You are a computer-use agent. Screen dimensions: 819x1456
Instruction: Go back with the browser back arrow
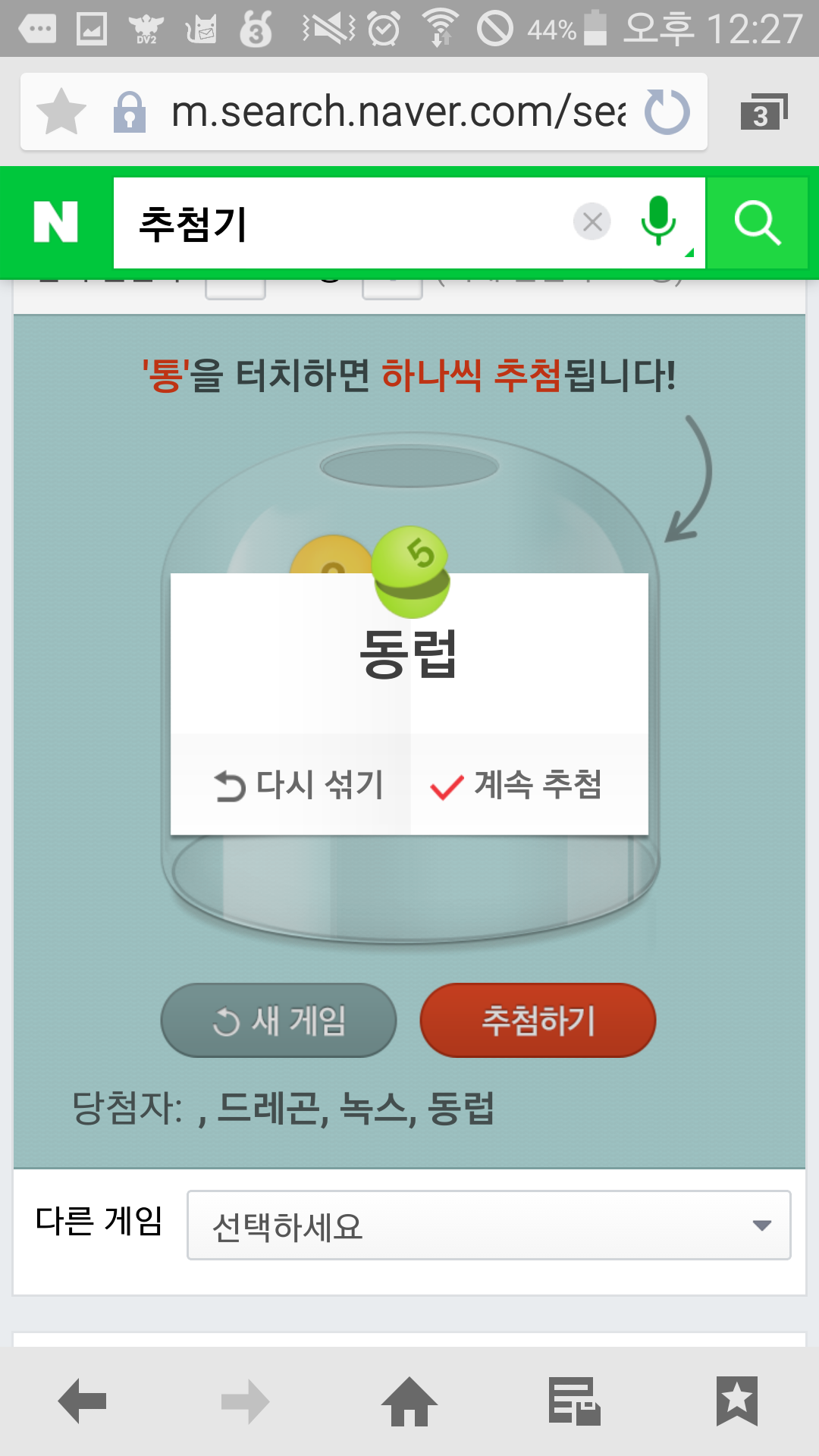point(82,1401)
